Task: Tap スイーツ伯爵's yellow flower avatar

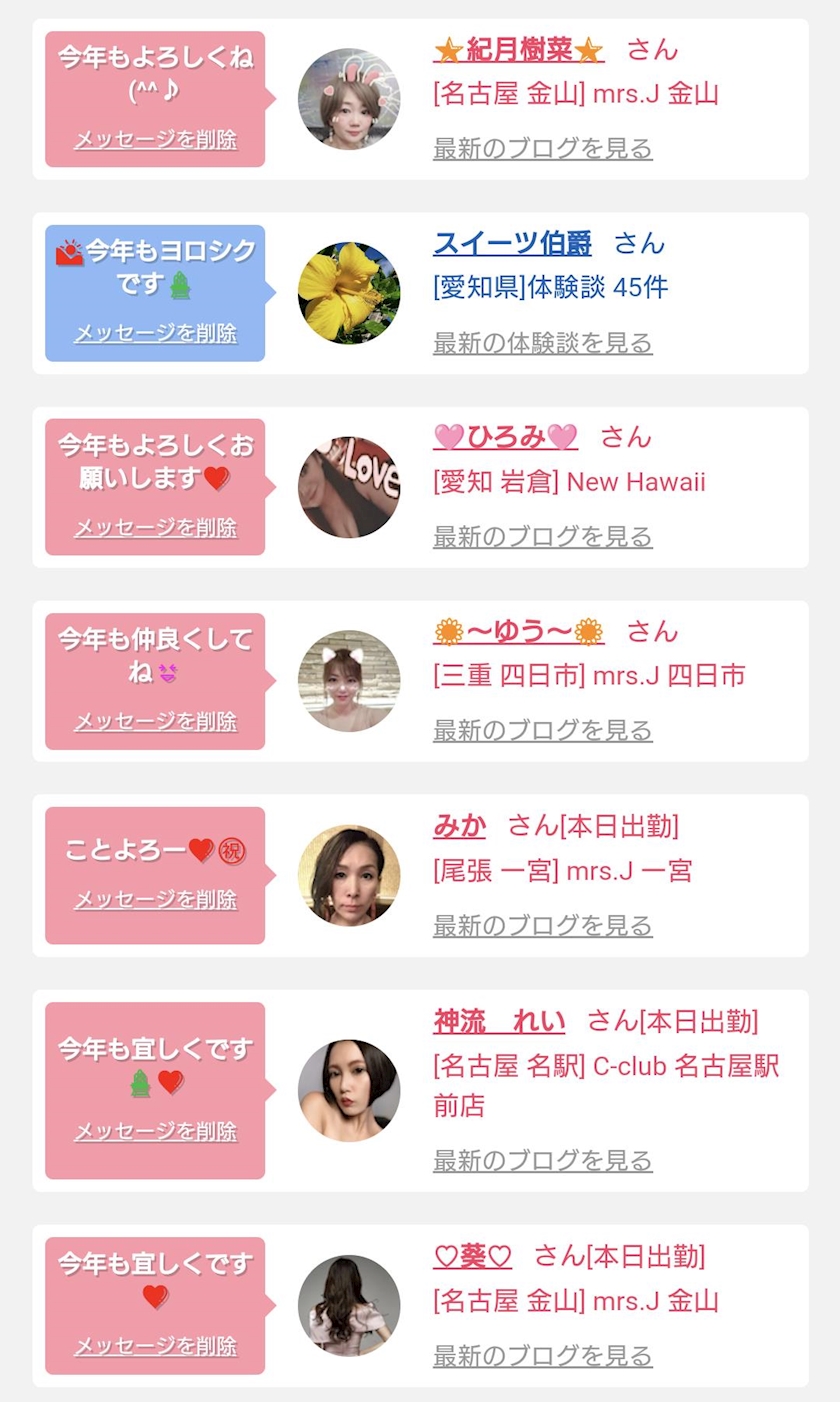Action: coord(349,293)
